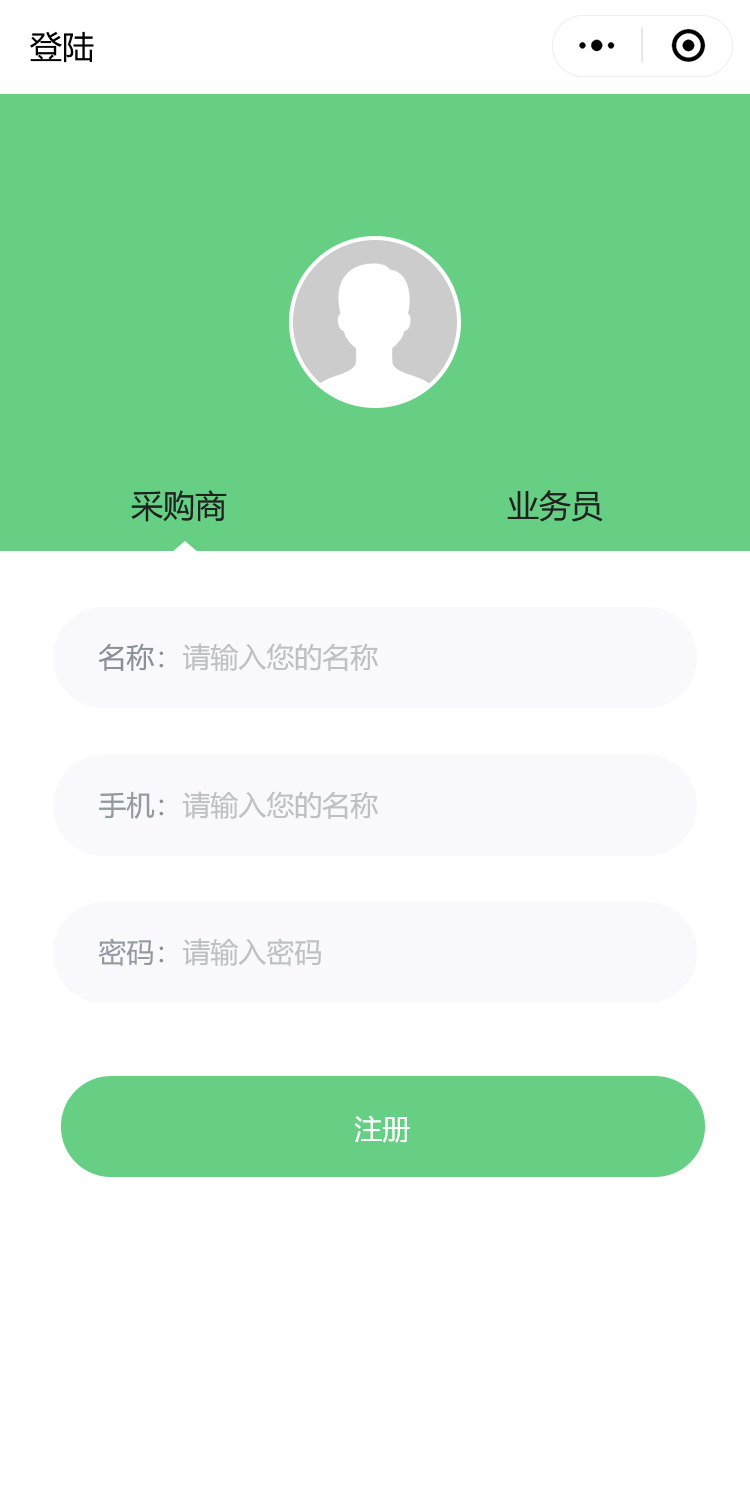Open the mini program more-options menu

tap(597, 46)
